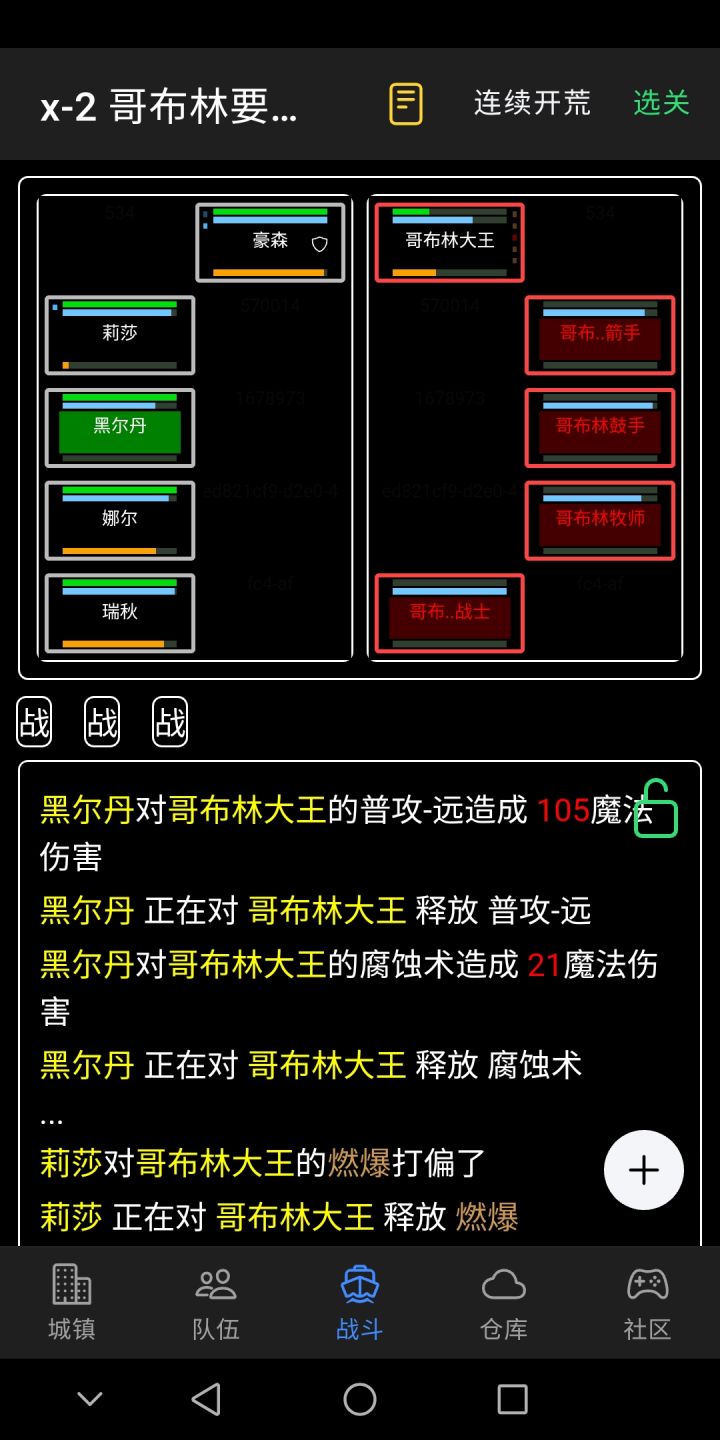Toggle the green unlock icon on the log
This screenshot has width=720, height=1440.
[655, 810]
